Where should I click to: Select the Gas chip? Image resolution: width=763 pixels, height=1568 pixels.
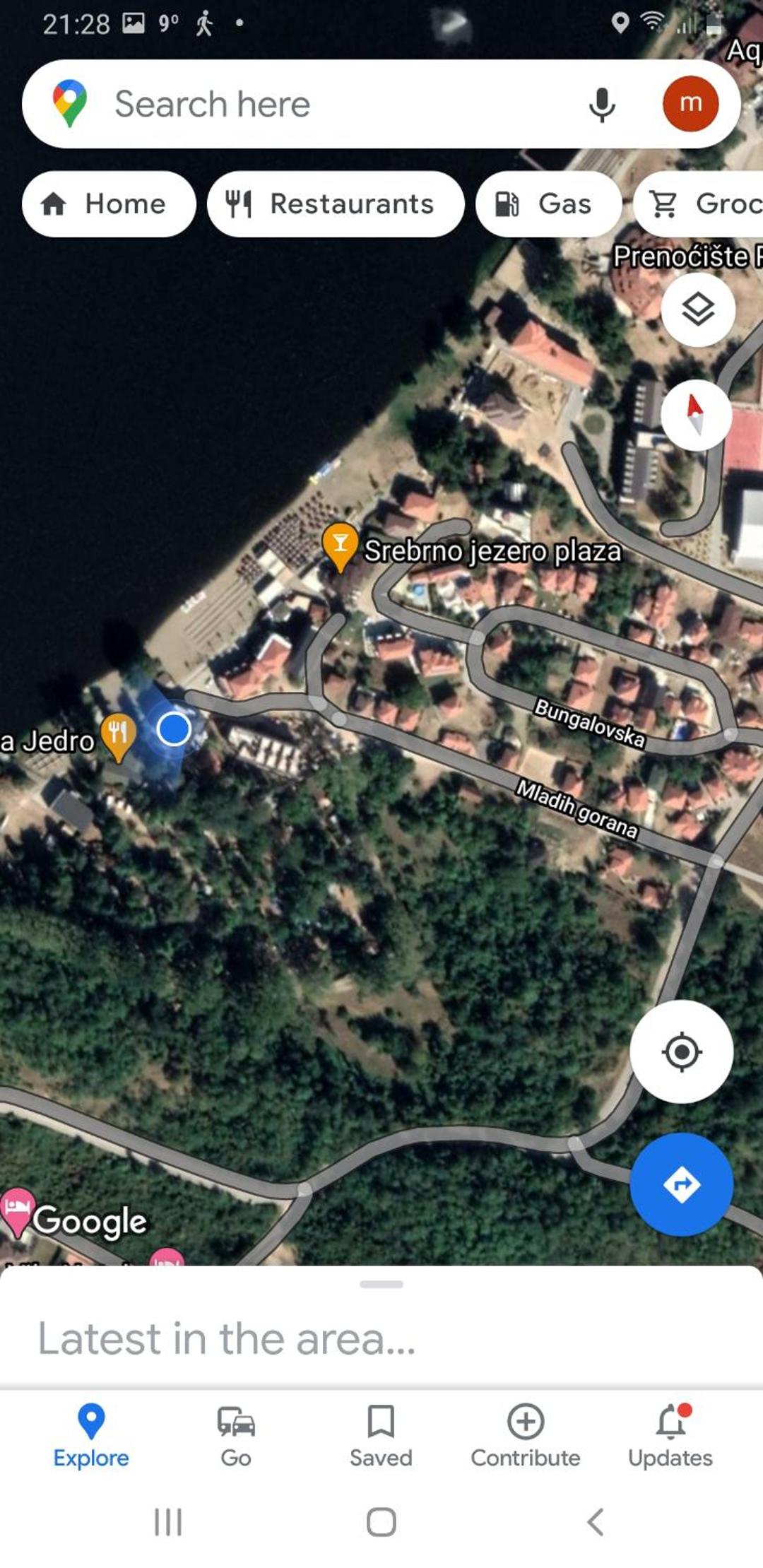pos(548,204)
